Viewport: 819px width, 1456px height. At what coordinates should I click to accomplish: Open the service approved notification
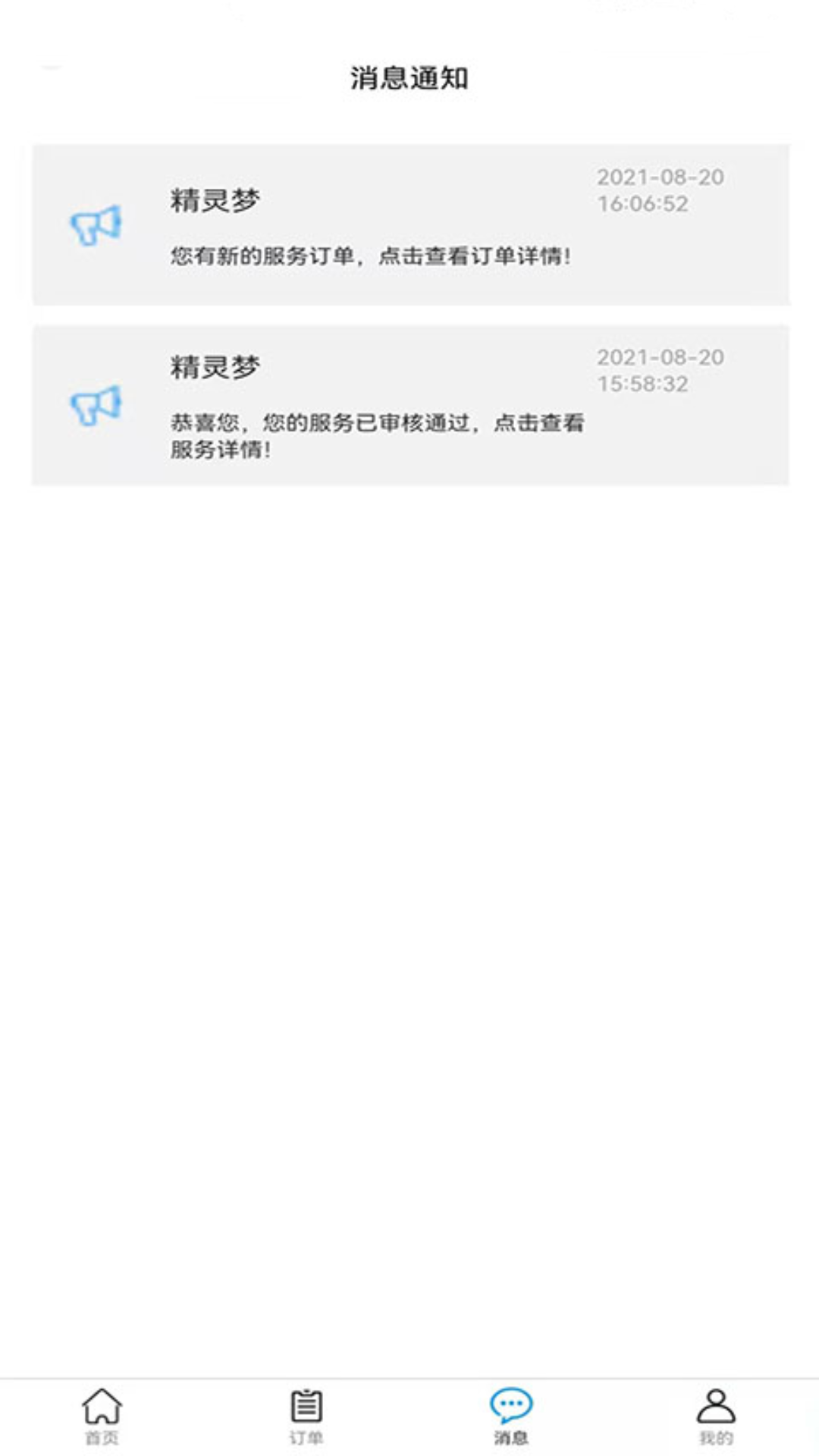(x=410, y=405)
